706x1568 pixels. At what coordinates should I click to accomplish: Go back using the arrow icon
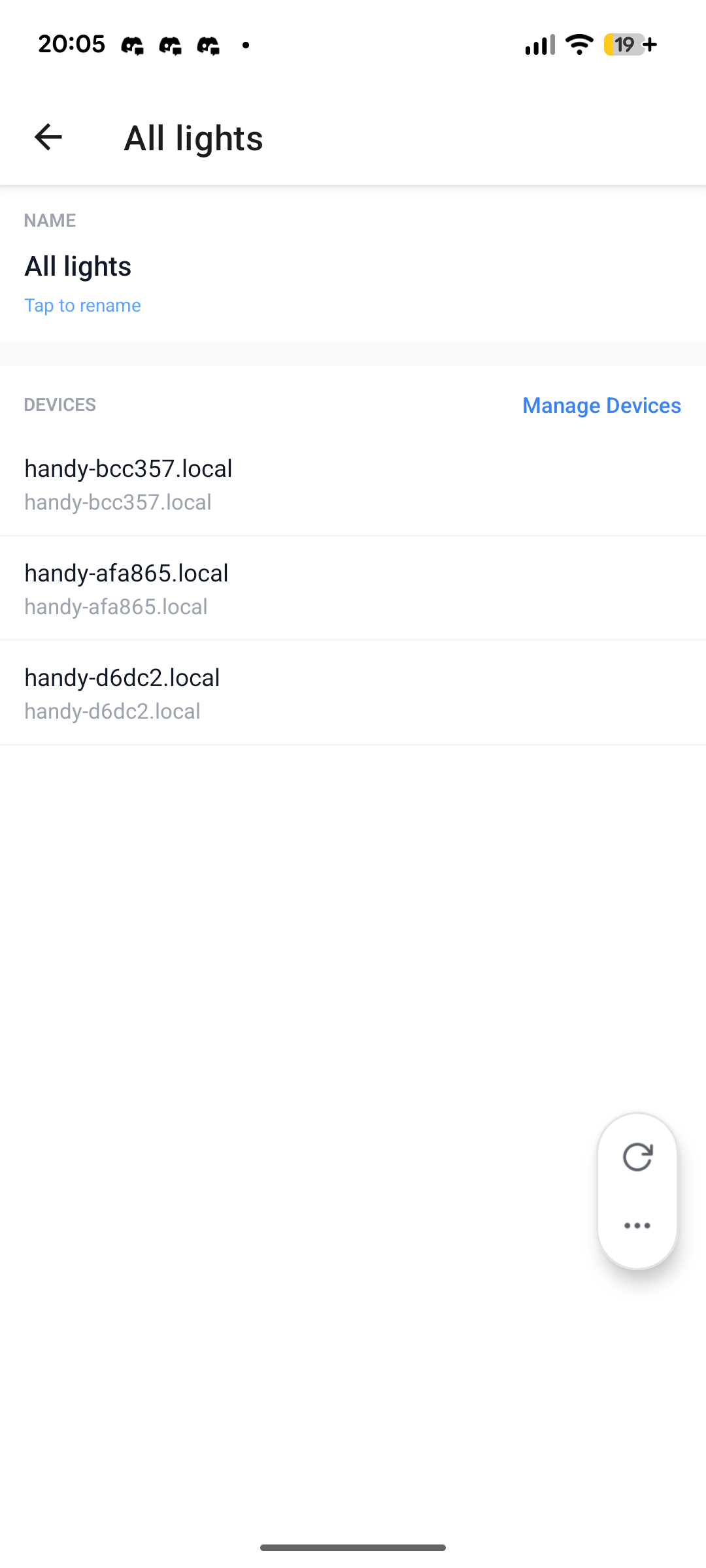click(x=48, y=137)
